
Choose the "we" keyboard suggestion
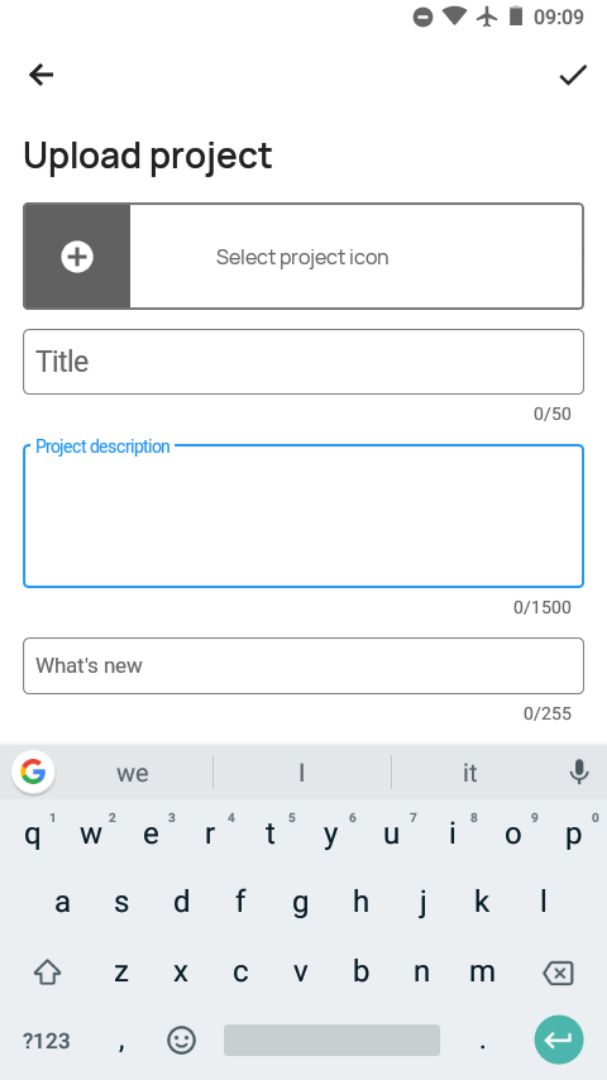(132, 773)
